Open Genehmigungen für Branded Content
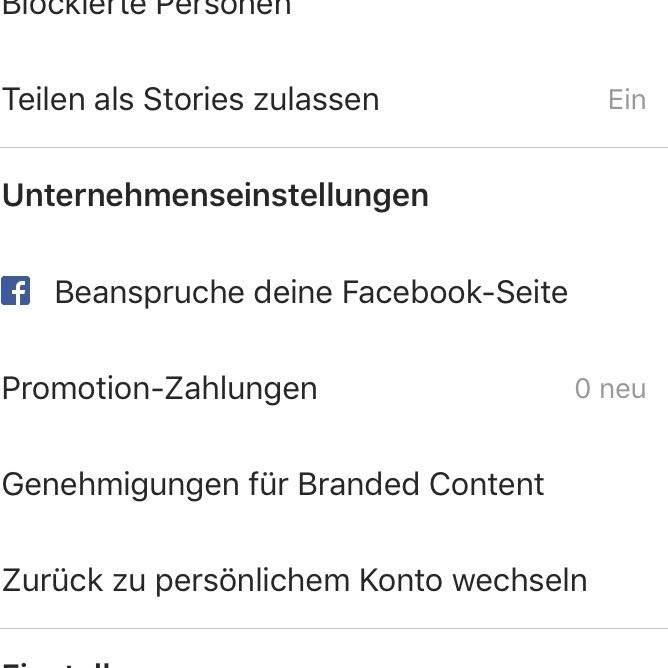This screenshot has height=668, width=668. 273,484
